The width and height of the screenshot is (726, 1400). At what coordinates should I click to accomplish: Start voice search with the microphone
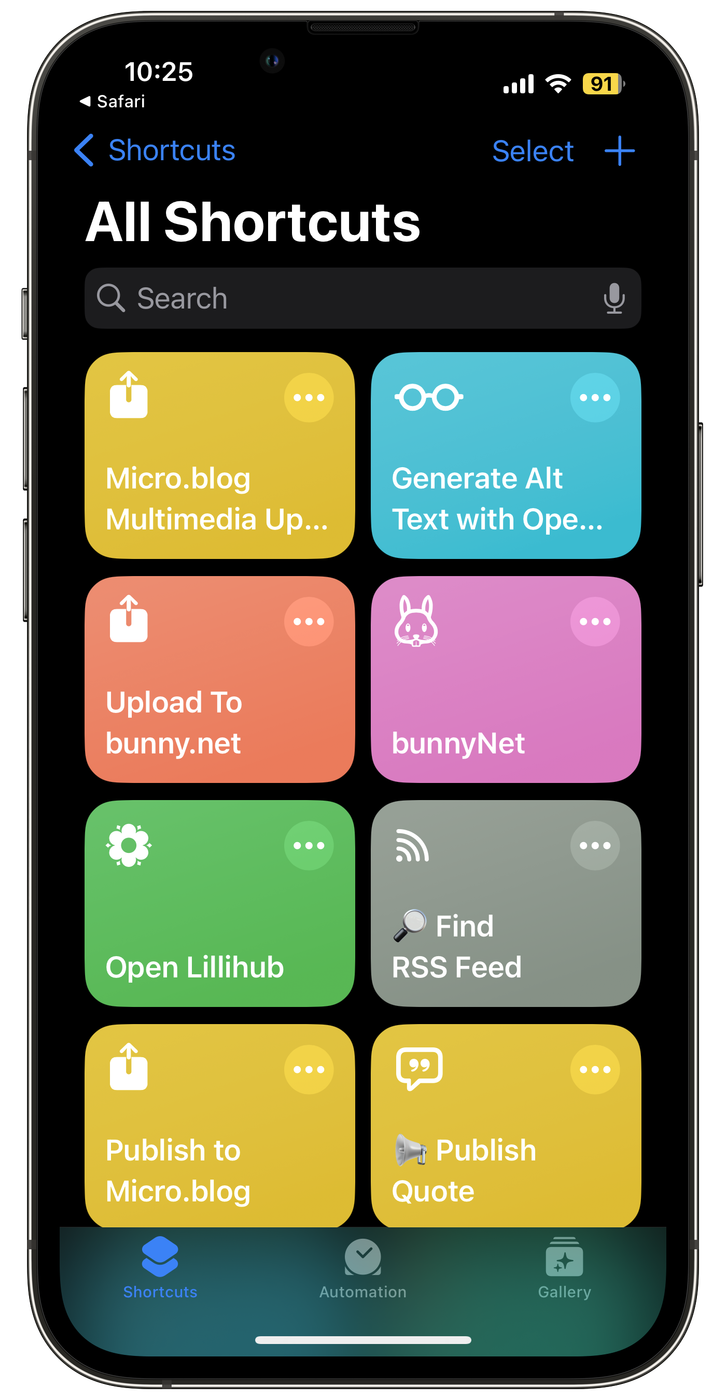click(x=614, y=298)
